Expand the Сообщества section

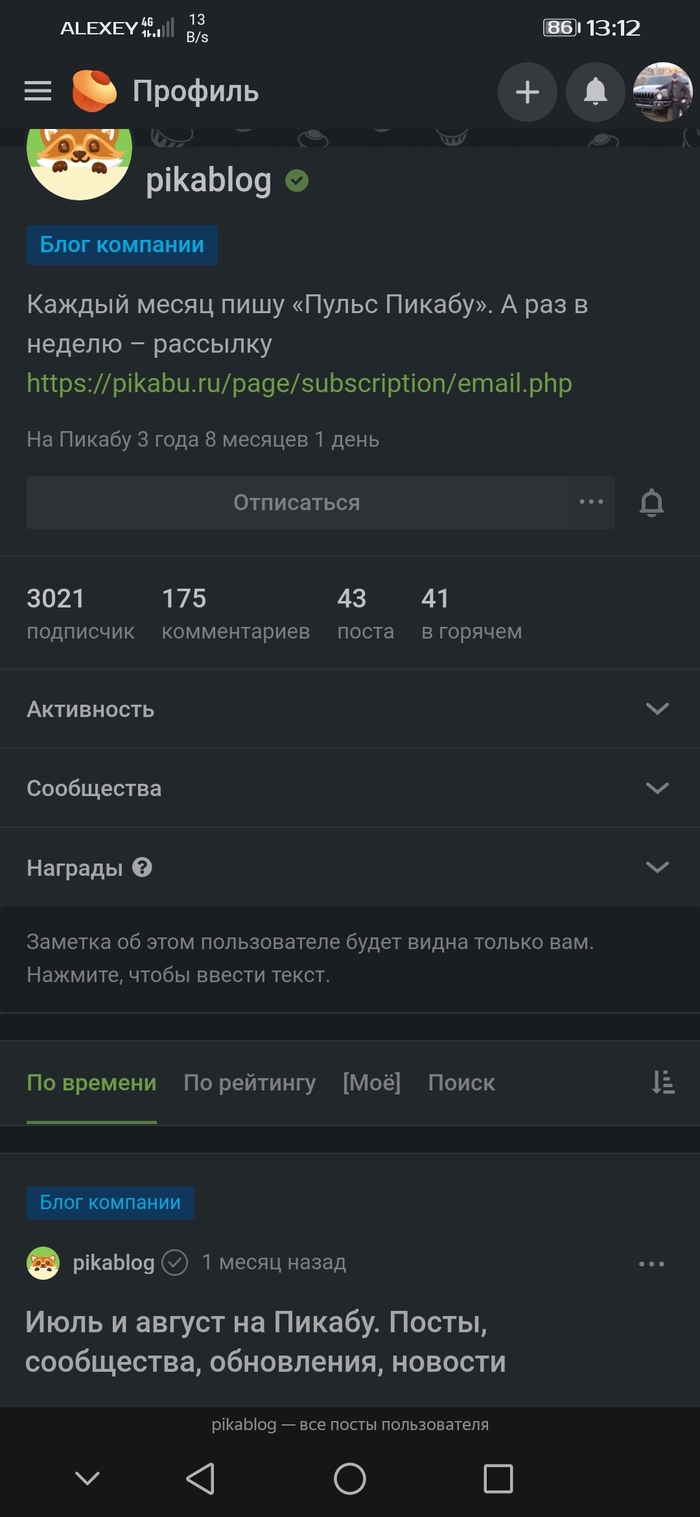[656, 788]
